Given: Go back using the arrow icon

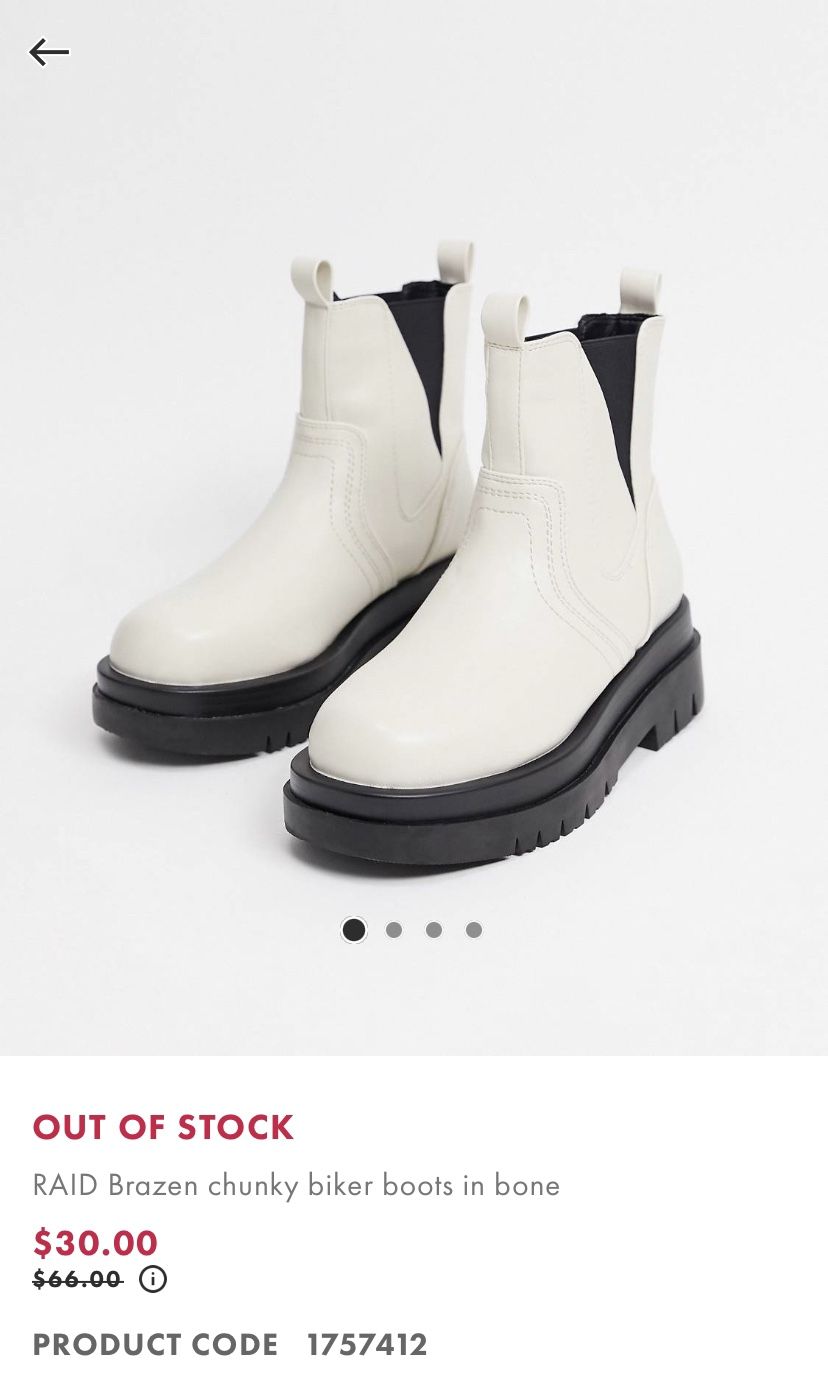Looking at the screenshot, I should click(x=49, y=51).
